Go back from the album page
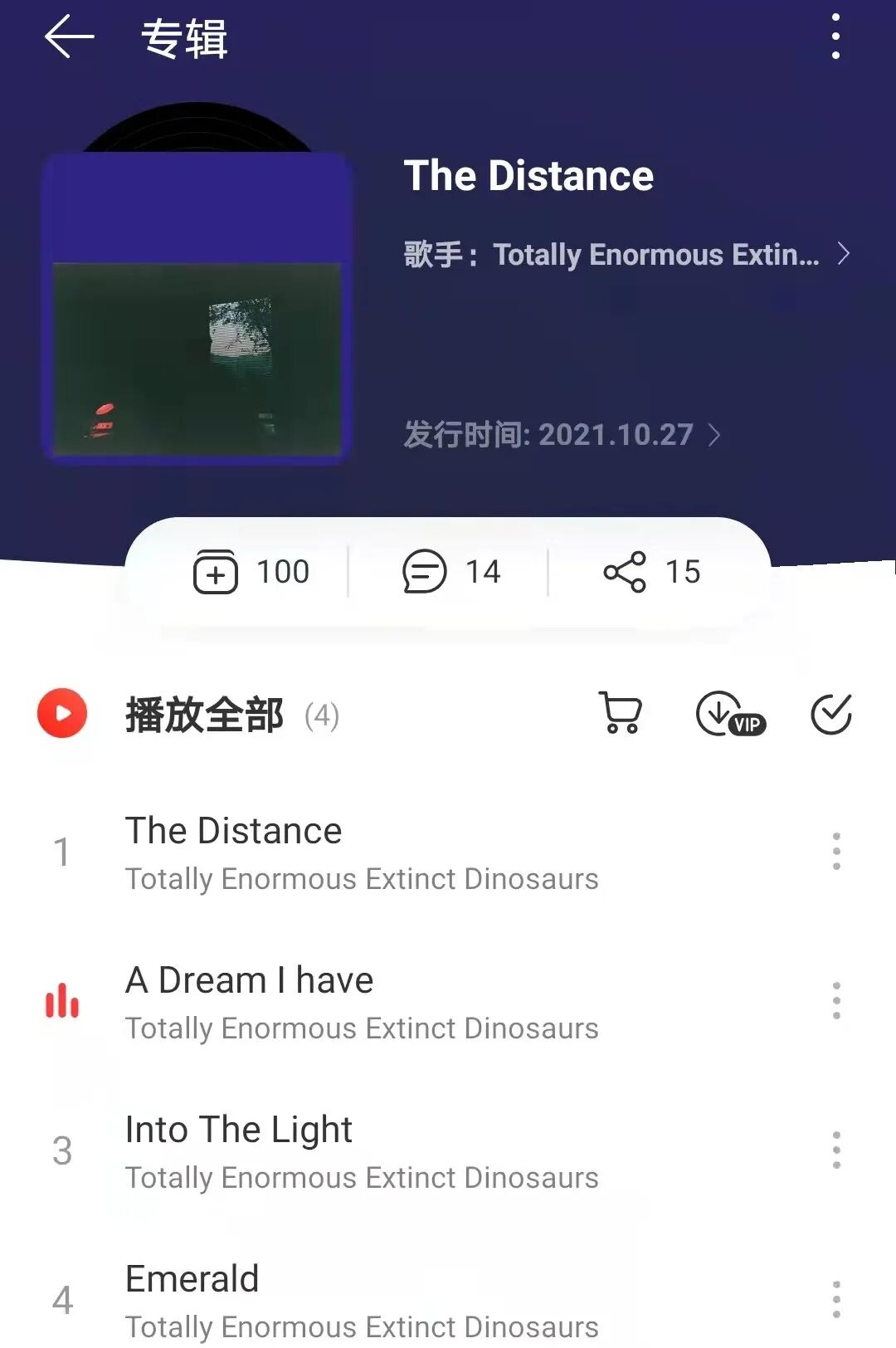The width and height of the screenshot is (896, 1348). click(x=69, y=37)
